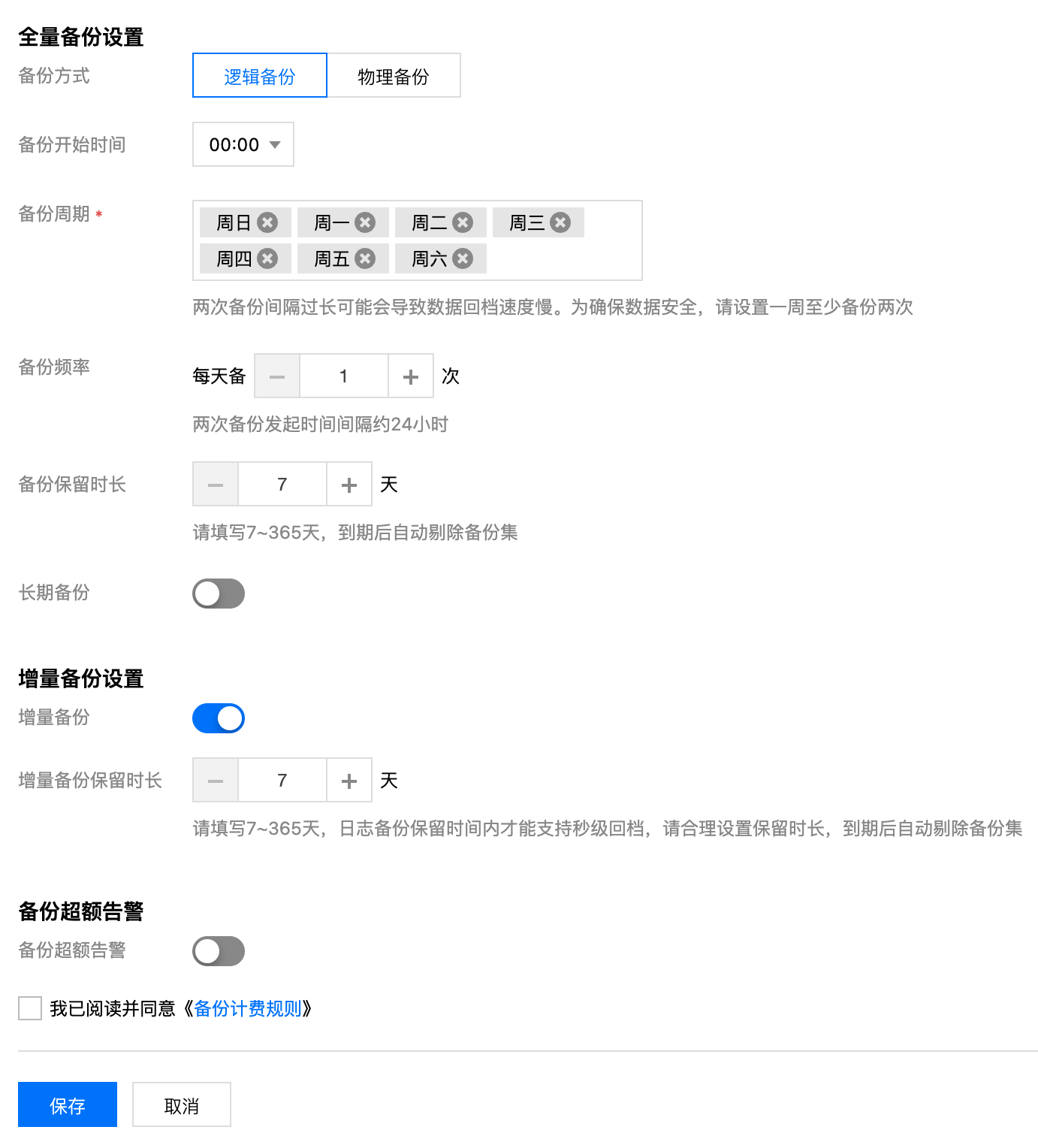Increase daily backup frequency count
The width and height of the screenshot is (1038, 1148).
click(411, 376)
